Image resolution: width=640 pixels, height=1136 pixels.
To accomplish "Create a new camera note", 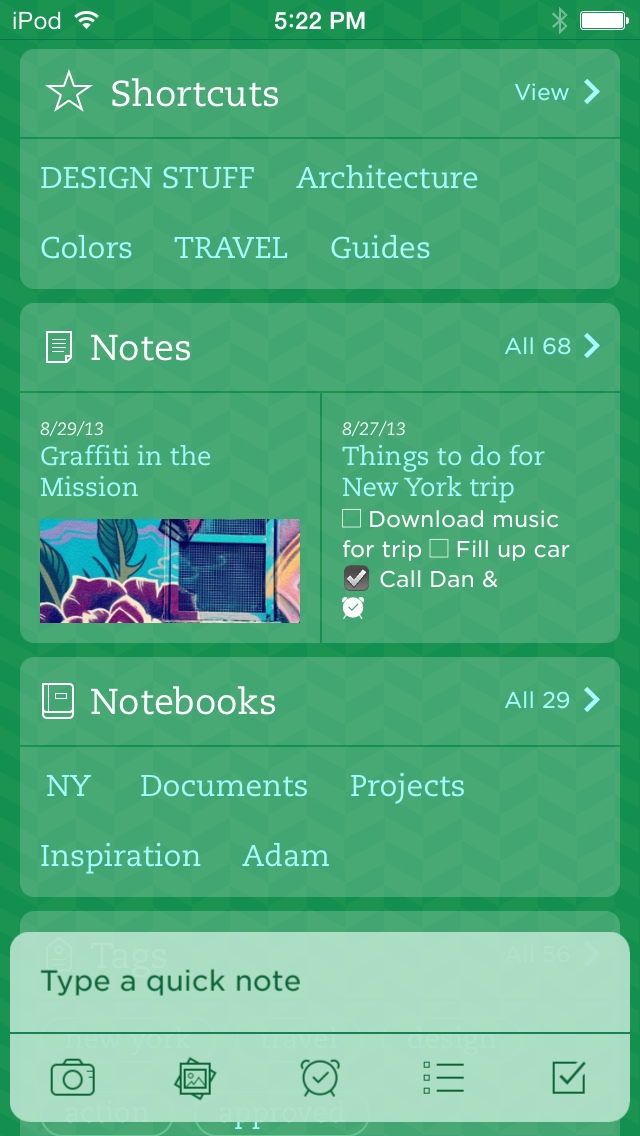I will [72, 1078].
